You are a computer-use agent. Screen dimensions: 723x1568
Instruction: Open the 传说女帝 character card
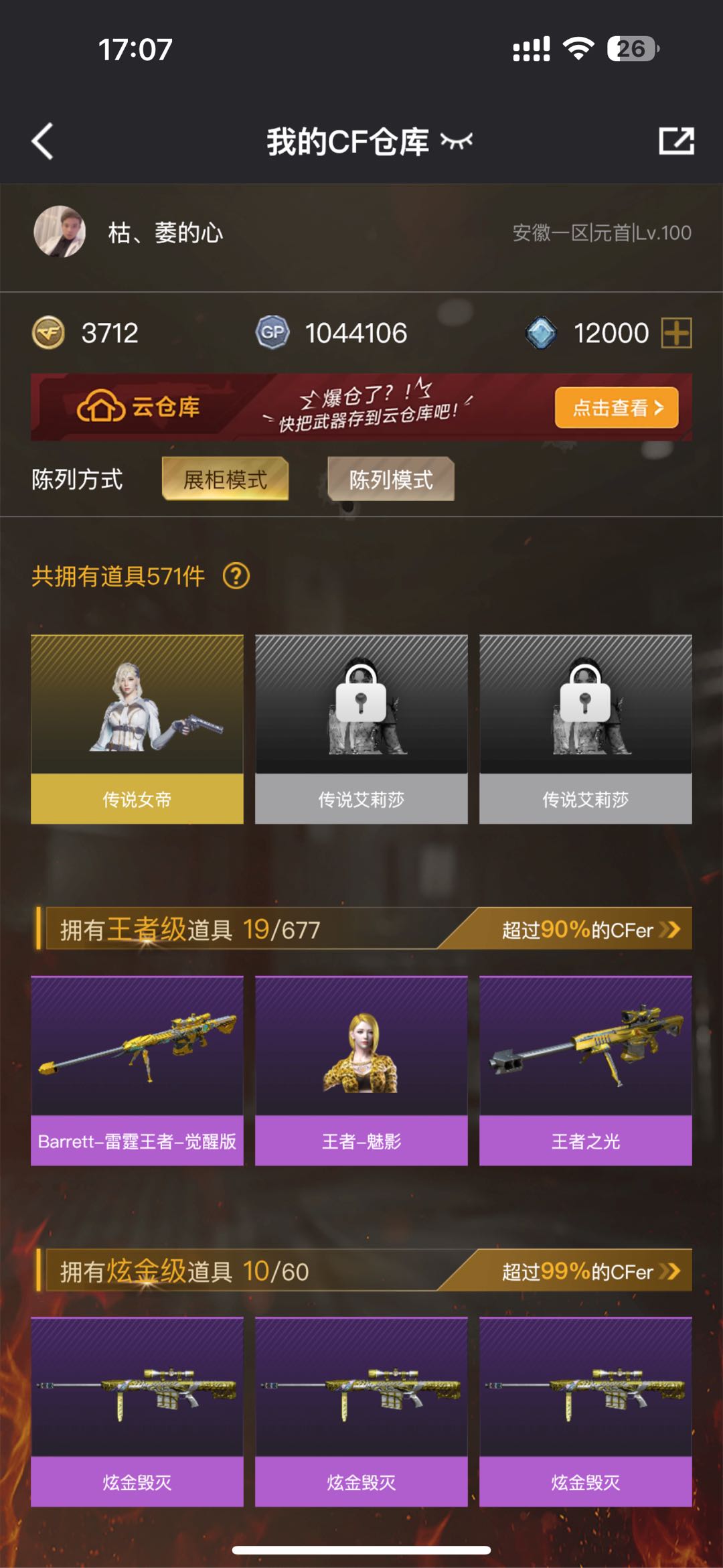coord(137,729)
